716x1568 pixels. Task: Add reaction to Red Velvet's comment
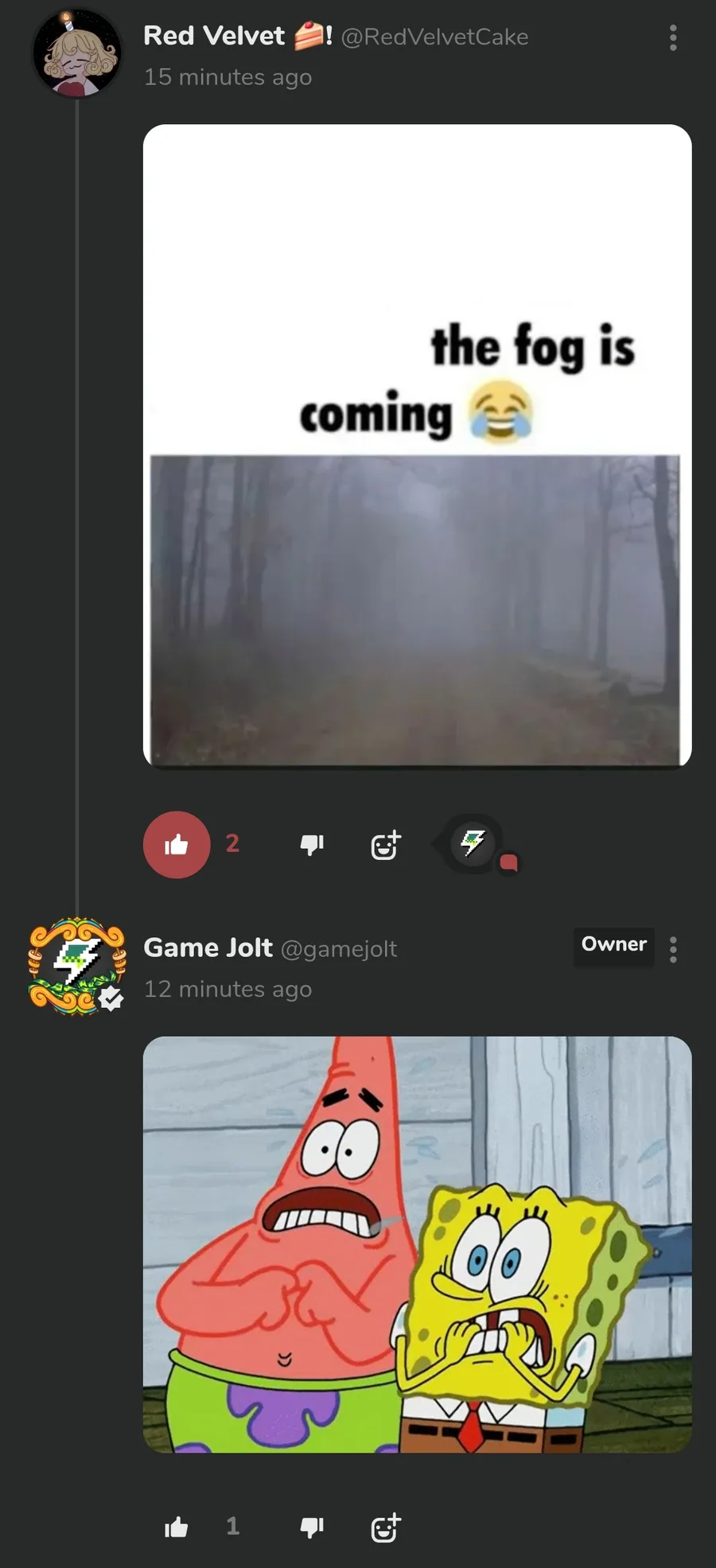click(386, 844)
